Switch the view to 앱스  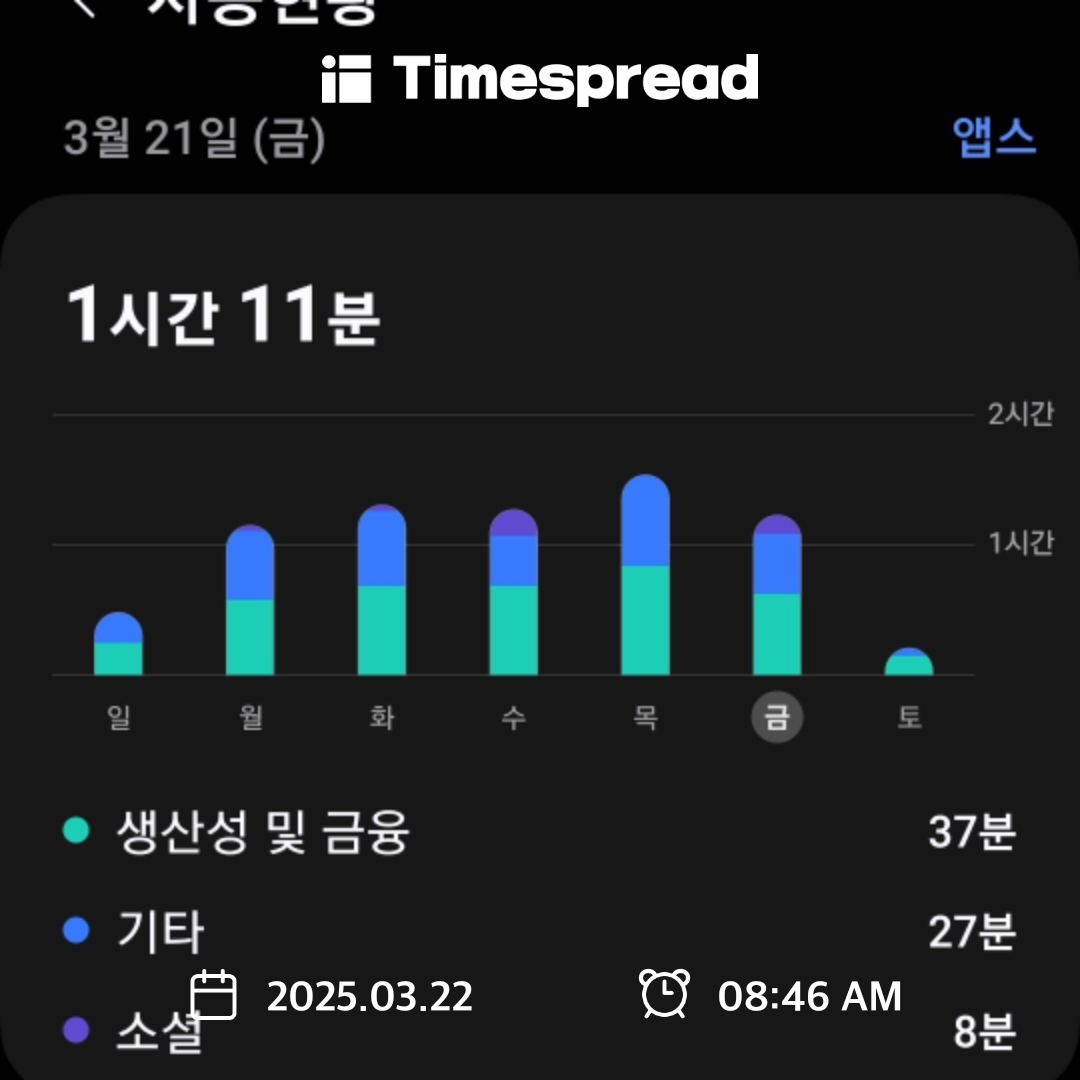click(993, 138)
